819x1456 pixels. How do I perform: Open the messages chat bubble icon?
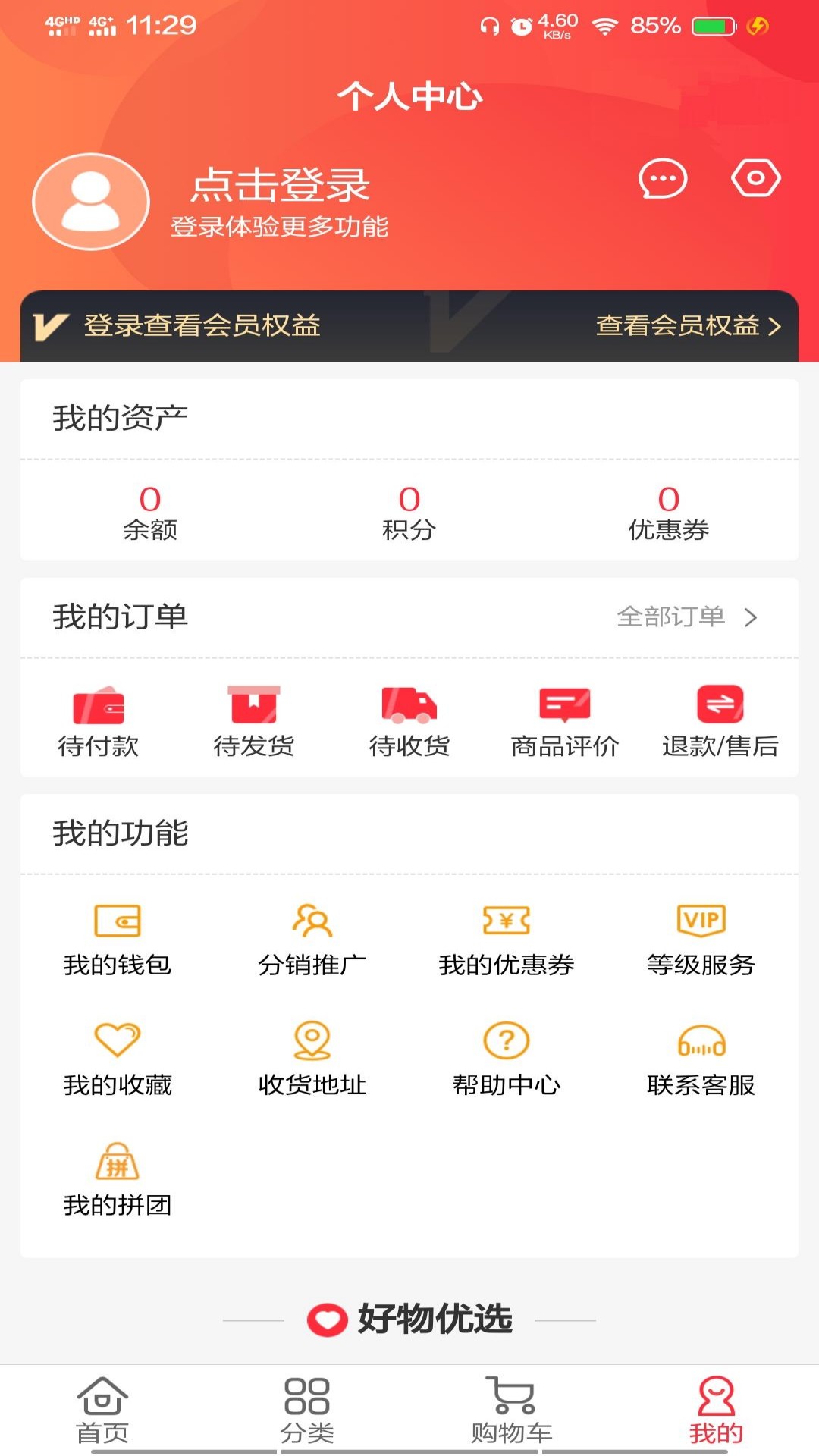(663, 179)
